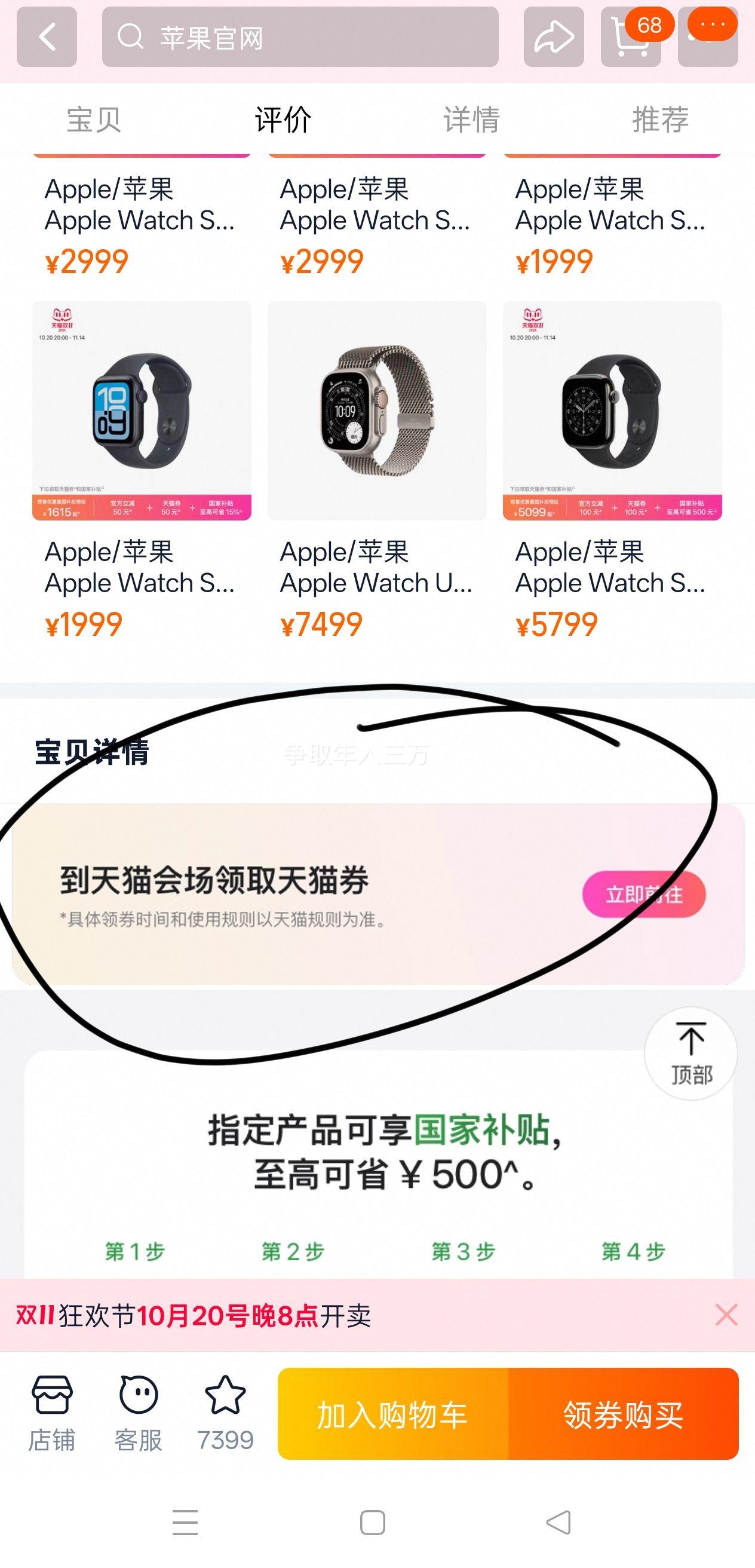Switch to the 宝贝 tab

(94, 120)
